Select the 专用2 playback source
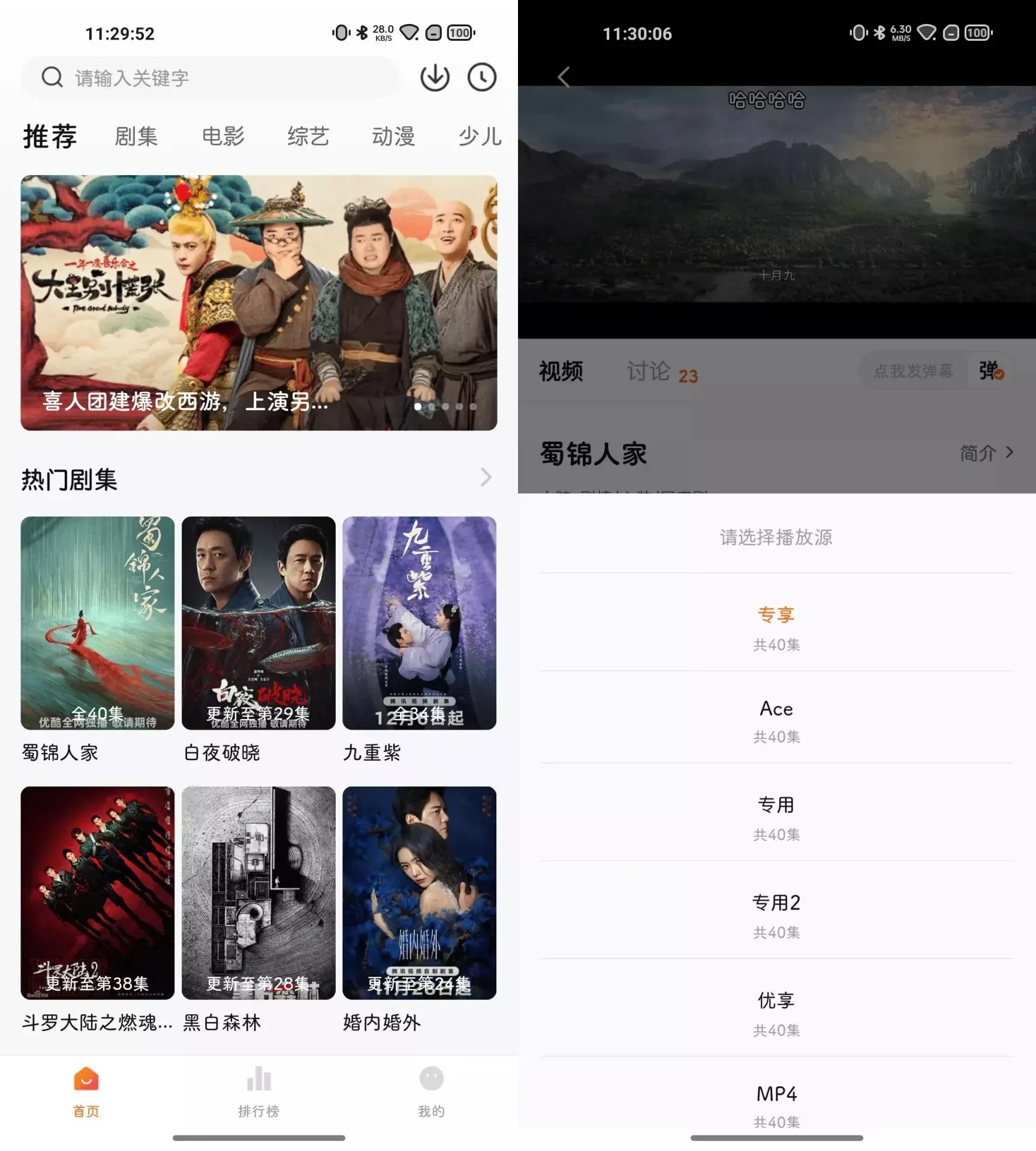 (x=776, y=913)
